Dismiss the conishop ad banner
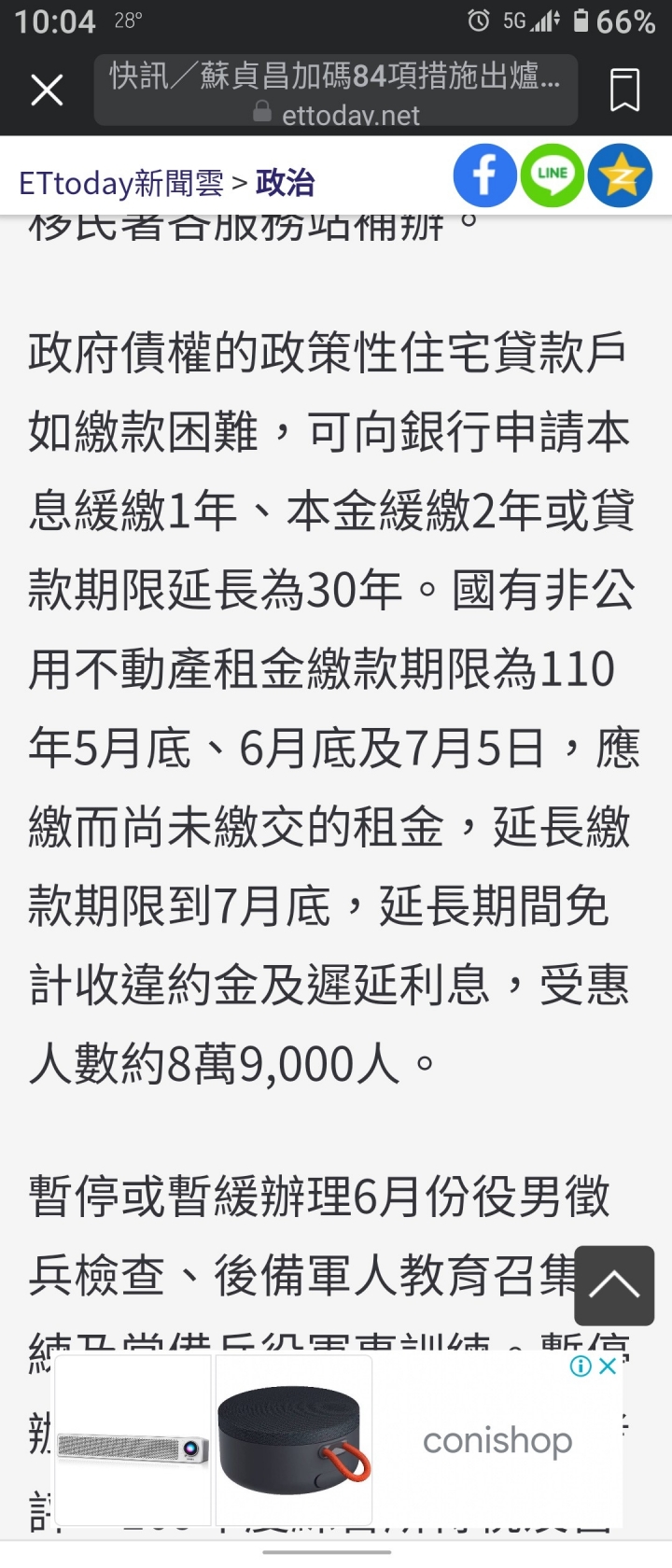The height and width of the screenshot is (1568, 672). coord(608,1366)
